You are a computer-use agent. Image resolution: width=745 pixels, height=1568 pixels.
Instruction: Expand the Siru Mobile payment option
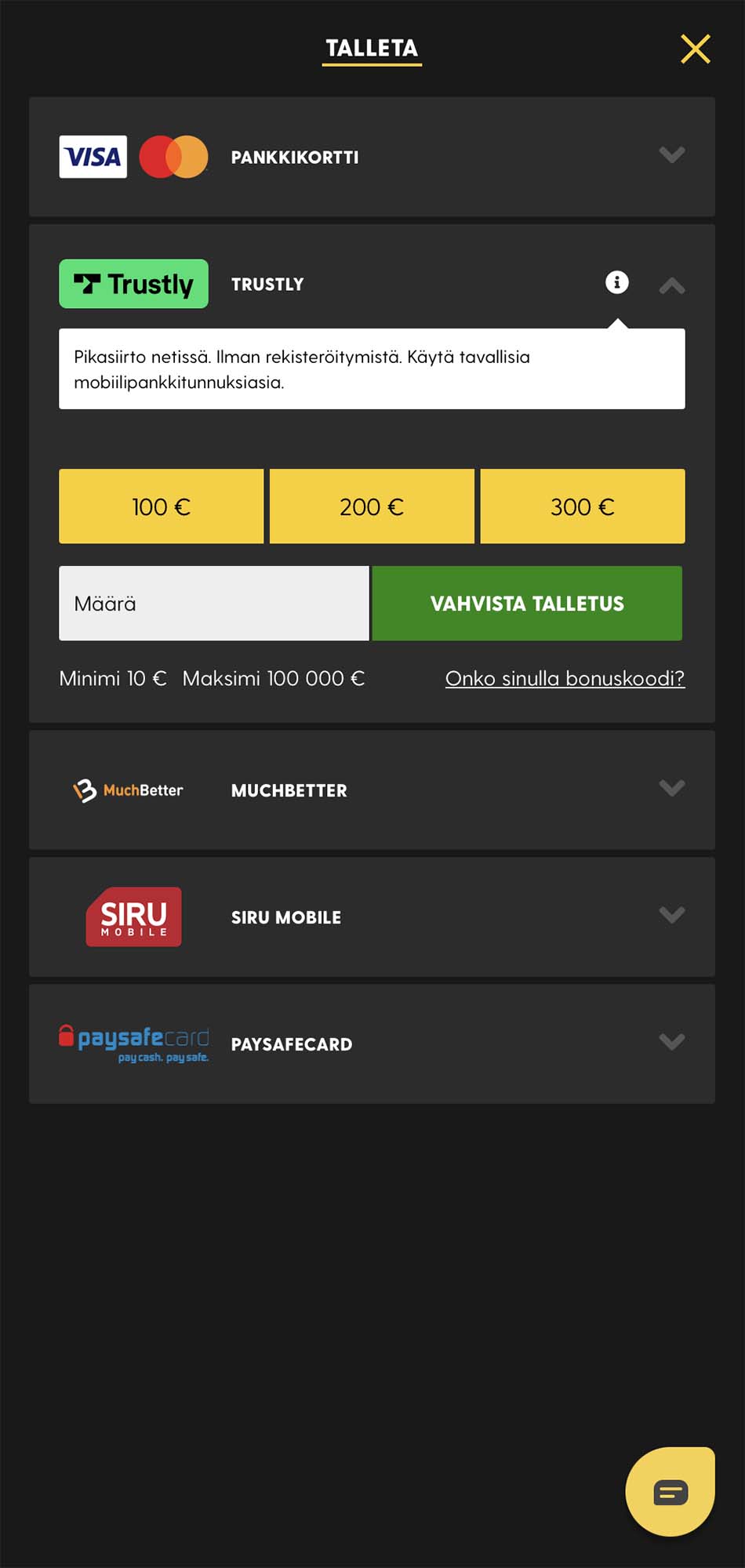pyautogui.click(x=671, y=916)
